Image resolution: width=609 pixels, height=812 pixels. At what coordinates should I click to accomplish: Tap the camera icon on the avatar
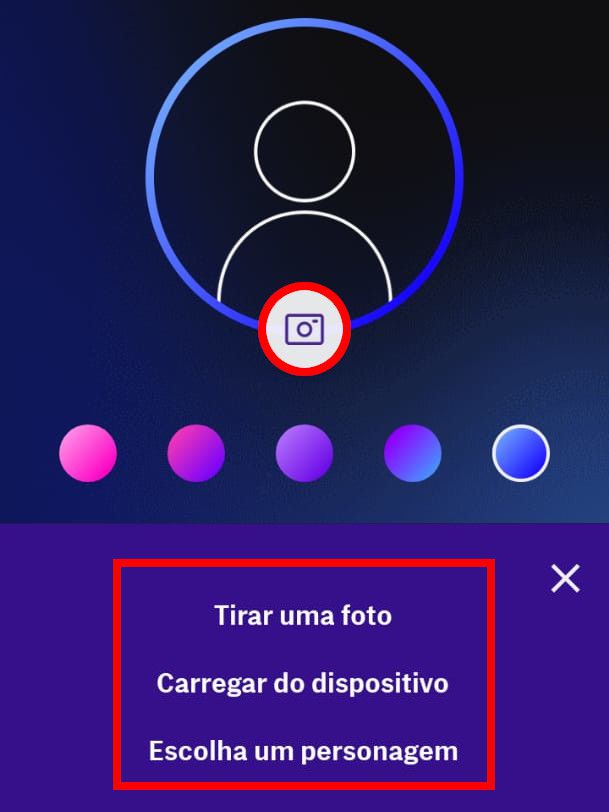click(304, 329)
